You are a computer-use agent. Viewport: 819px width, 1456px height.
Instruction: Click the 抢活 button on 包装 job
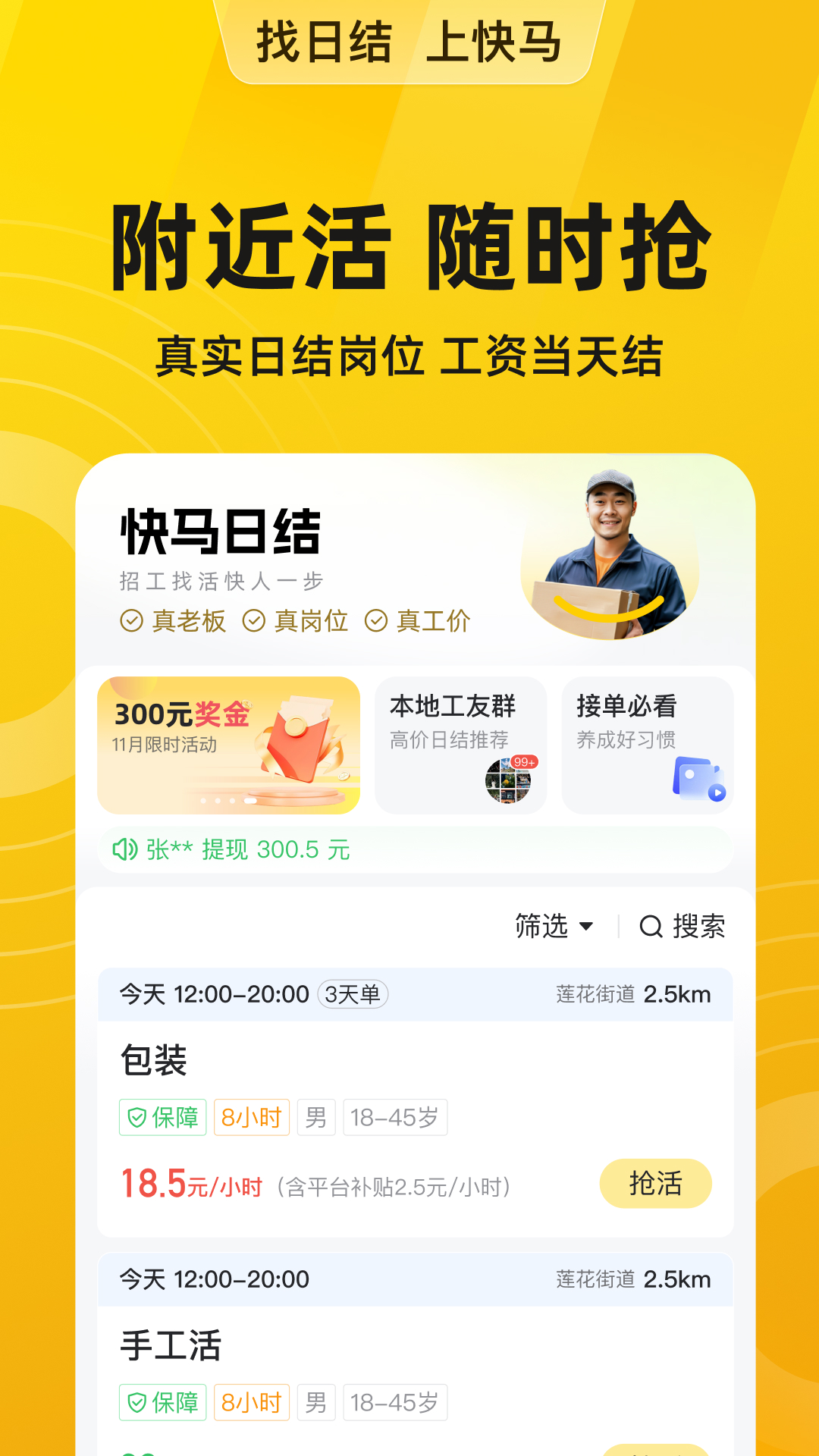coord(655,1183)
